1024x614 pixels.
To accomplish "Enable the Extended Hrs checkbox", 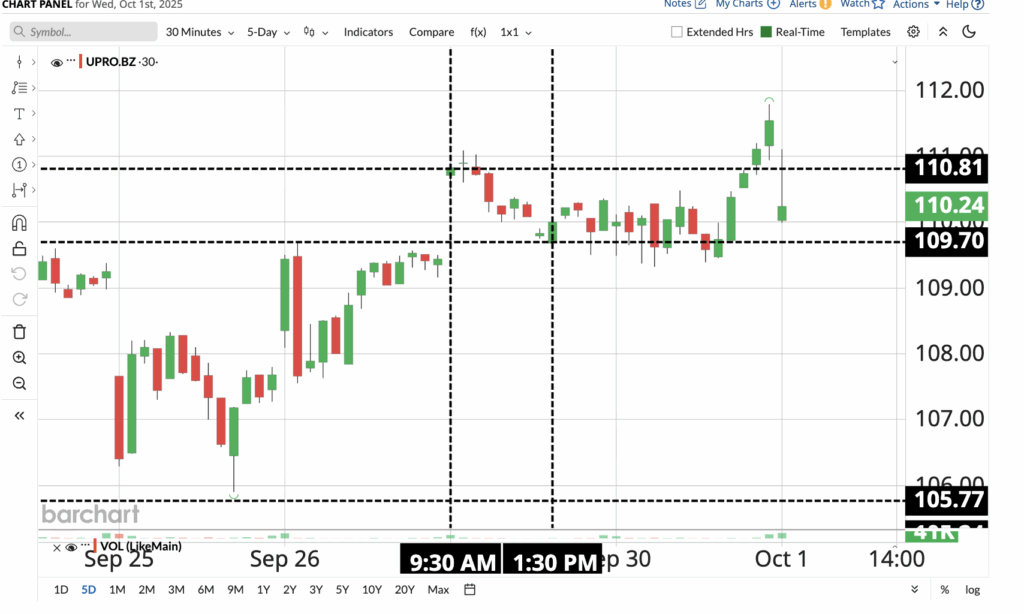I will [677, 32].
